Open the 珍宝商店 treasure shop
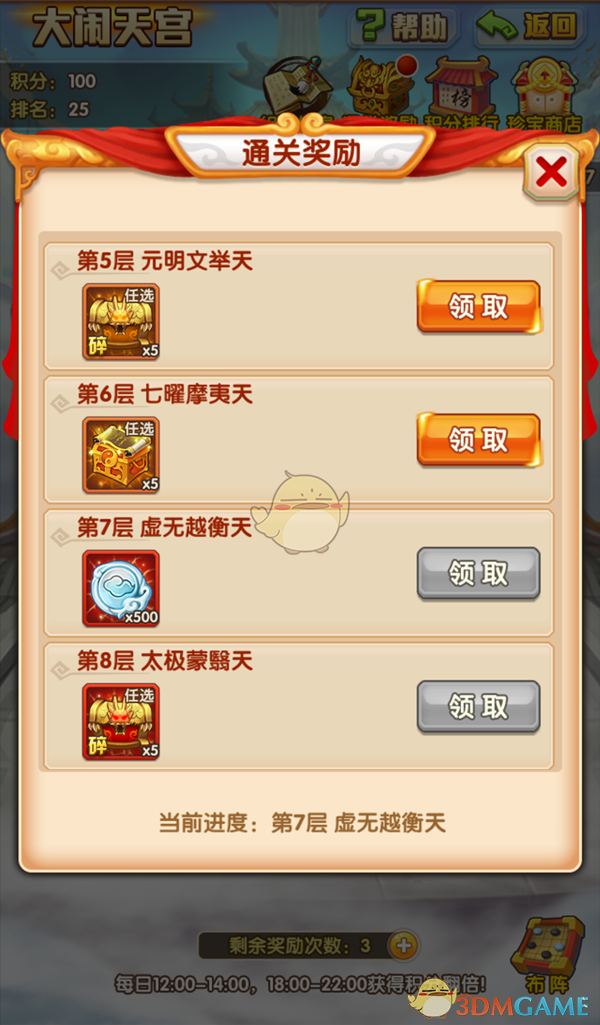600x1025 pixels. pos(546,90)
